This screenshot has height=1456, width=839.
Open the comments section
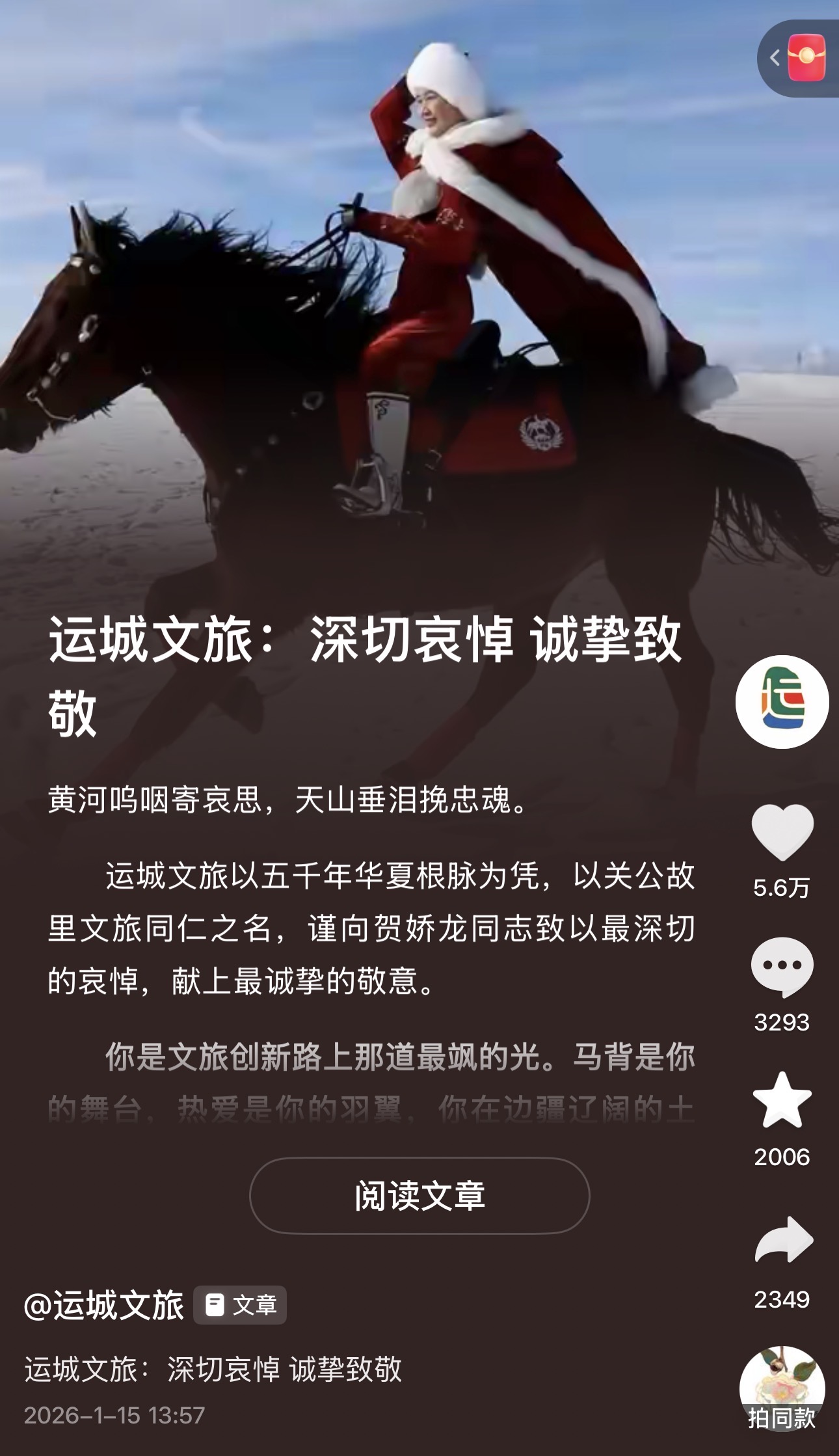(x=782, y=967)
